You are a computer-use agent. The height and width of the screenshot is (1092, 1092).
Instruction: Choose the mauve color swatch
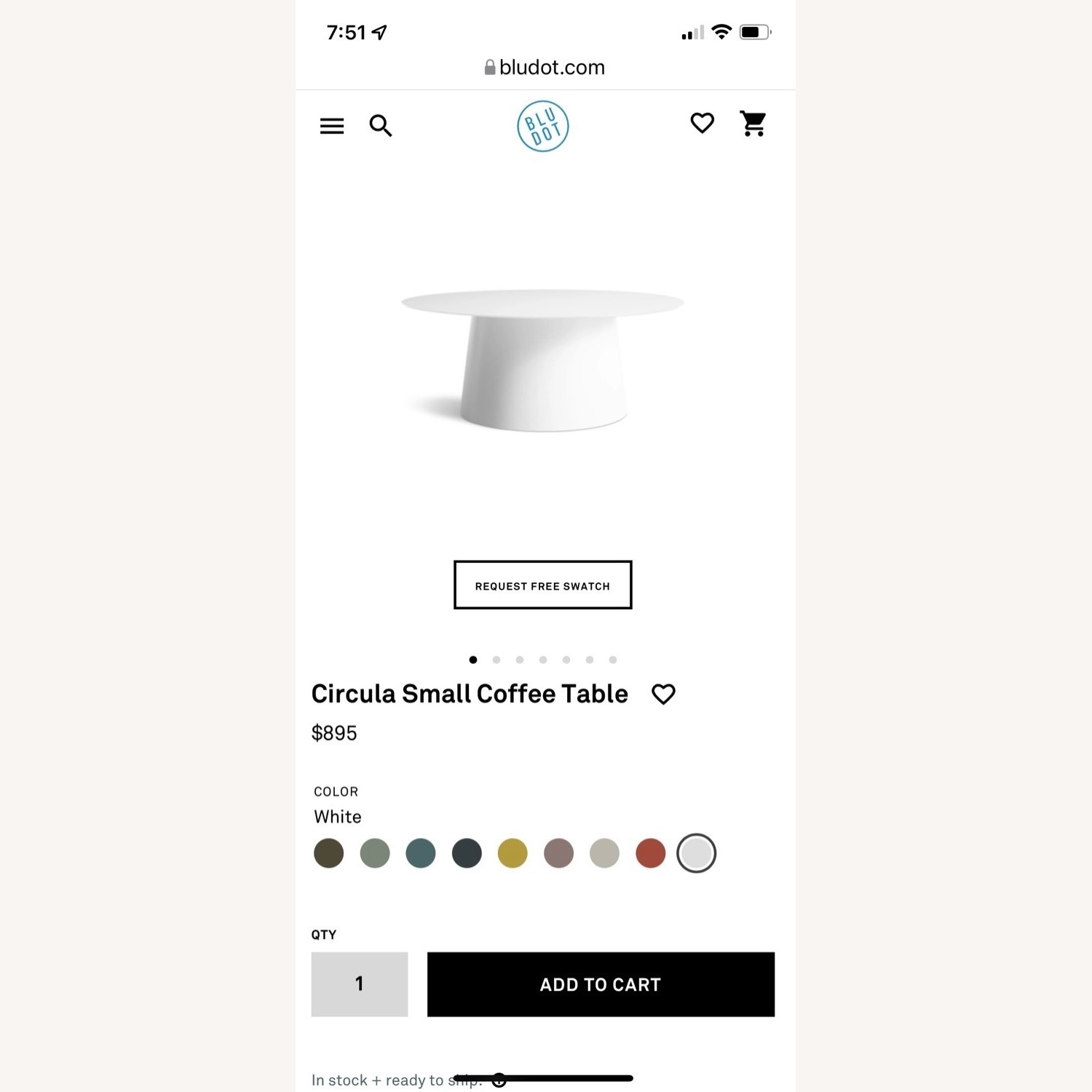pyautogui.click(x=558, y=853)
